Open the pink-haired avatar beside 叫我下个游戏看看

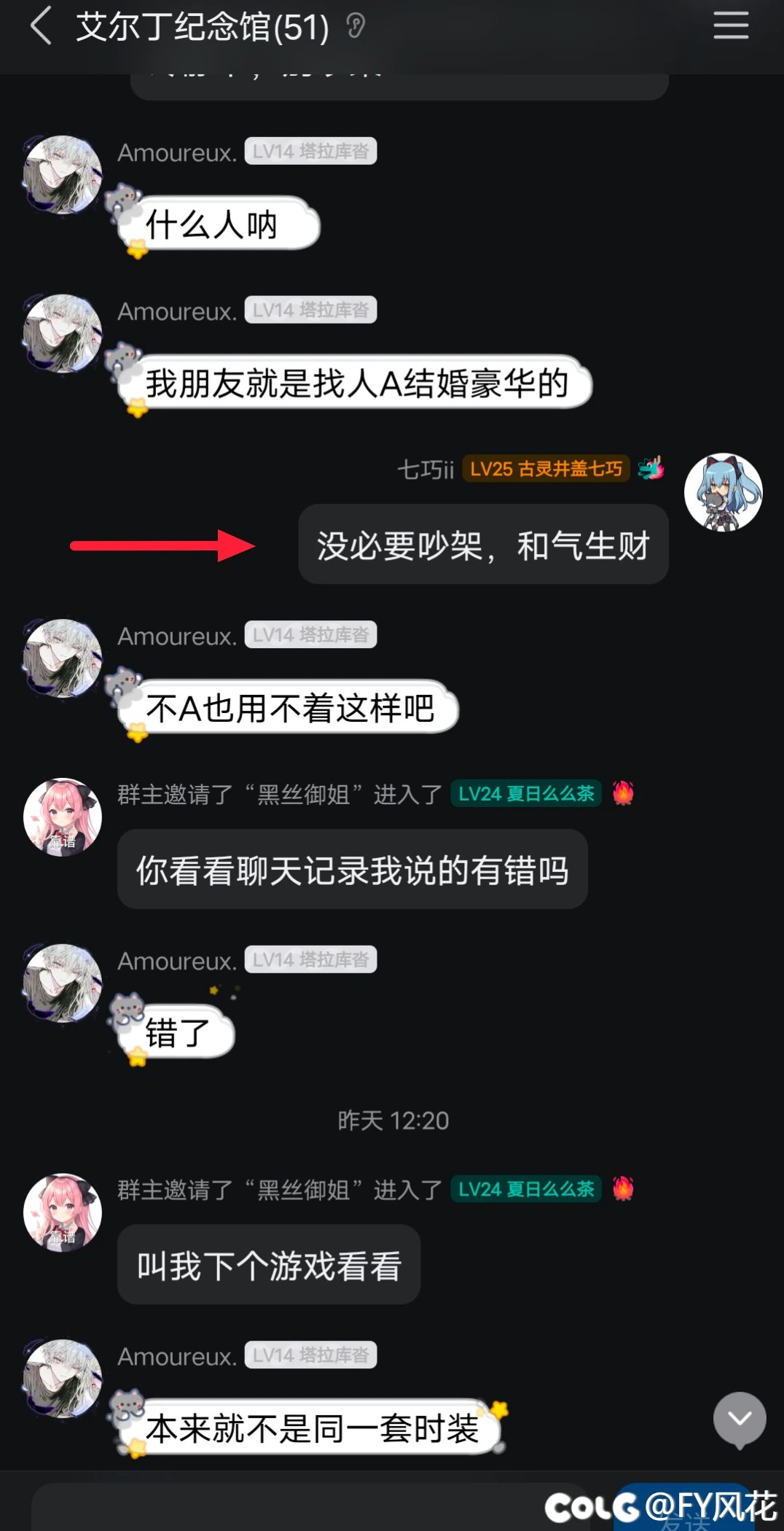tap(63, 1212)
